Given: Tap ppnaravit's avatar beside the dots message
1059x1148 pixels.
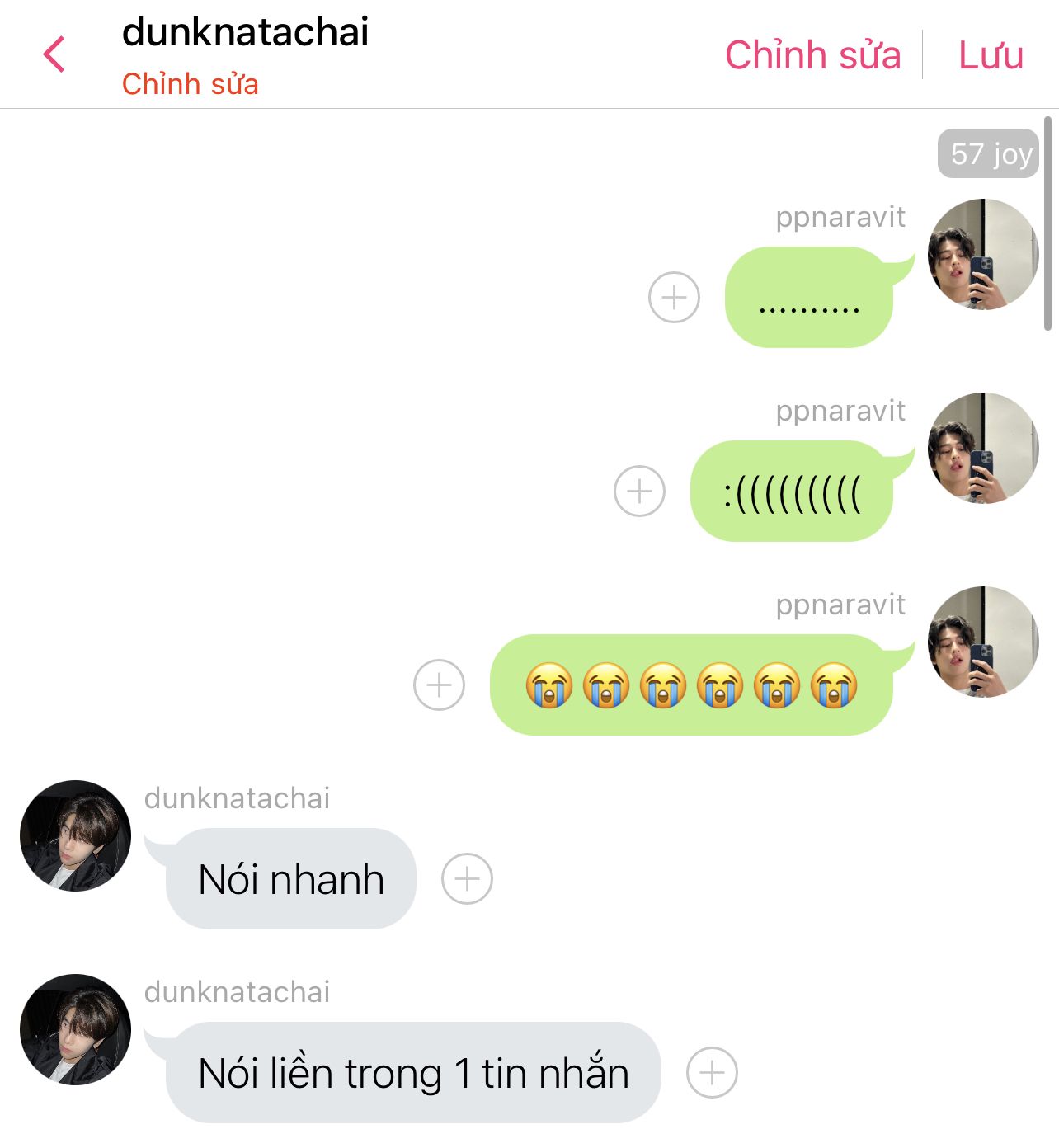Looking at the screenshot, I should pyautogui.click(x=982, y=254).
